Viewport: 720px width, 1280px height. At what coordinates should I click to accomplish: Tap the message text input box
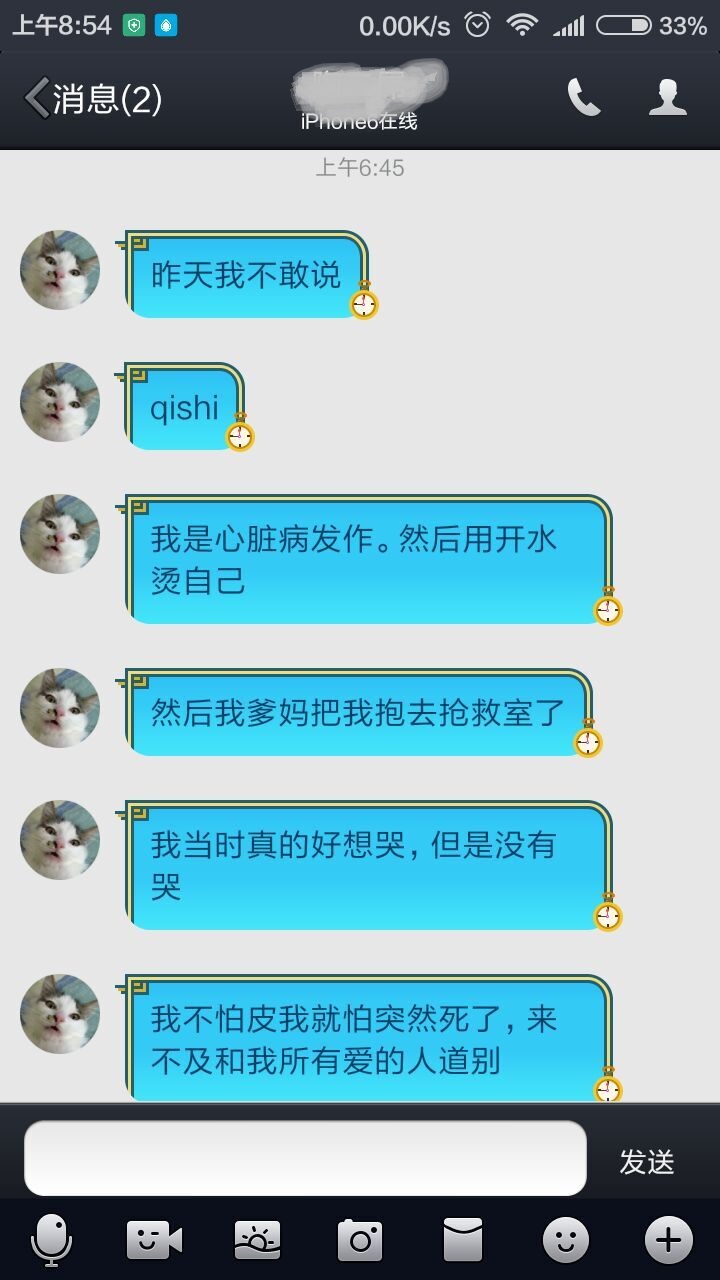305,1158
